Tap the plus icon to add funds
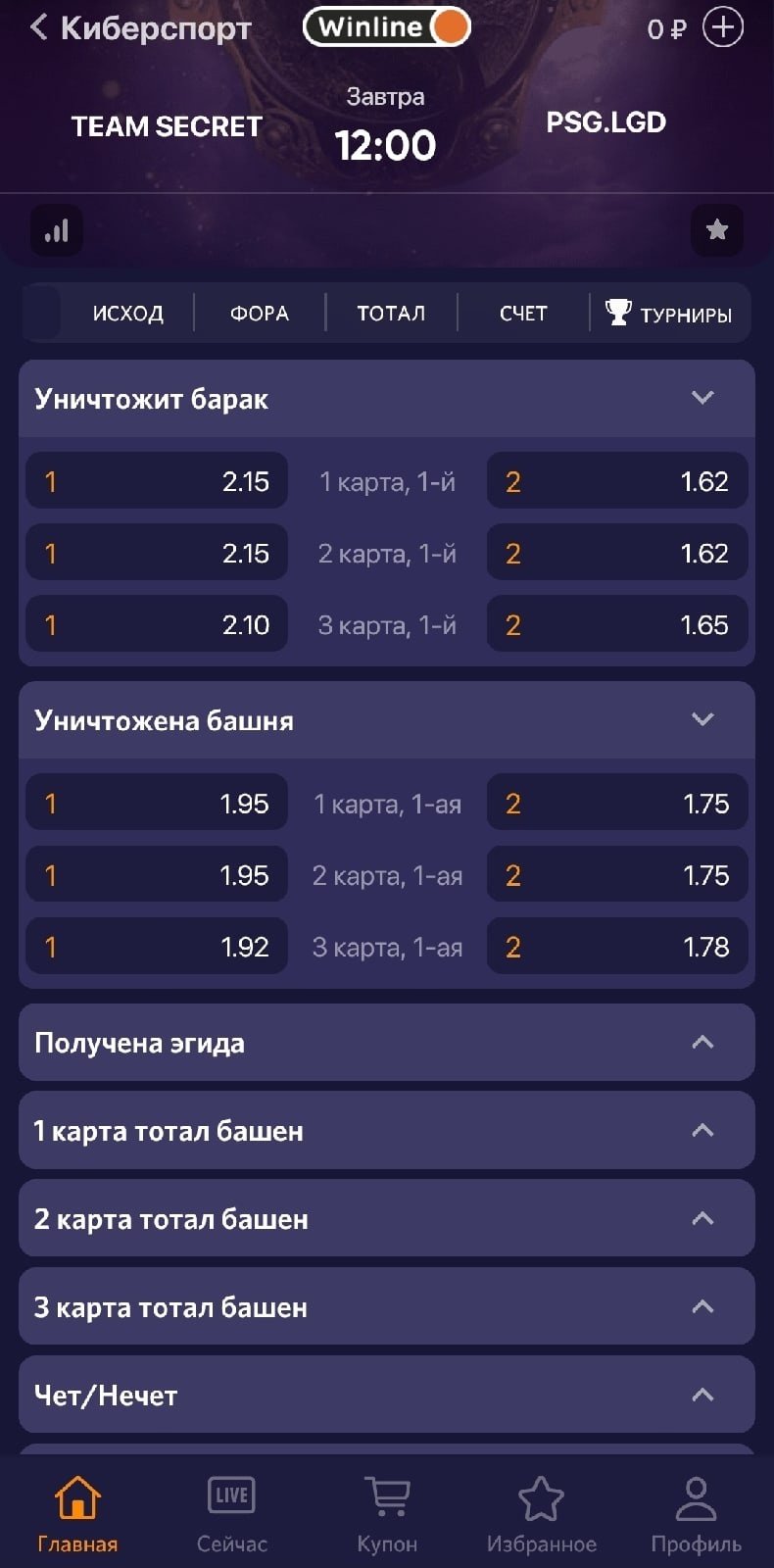The width and height of the screenshot is (774, 1568). (723, 27)
